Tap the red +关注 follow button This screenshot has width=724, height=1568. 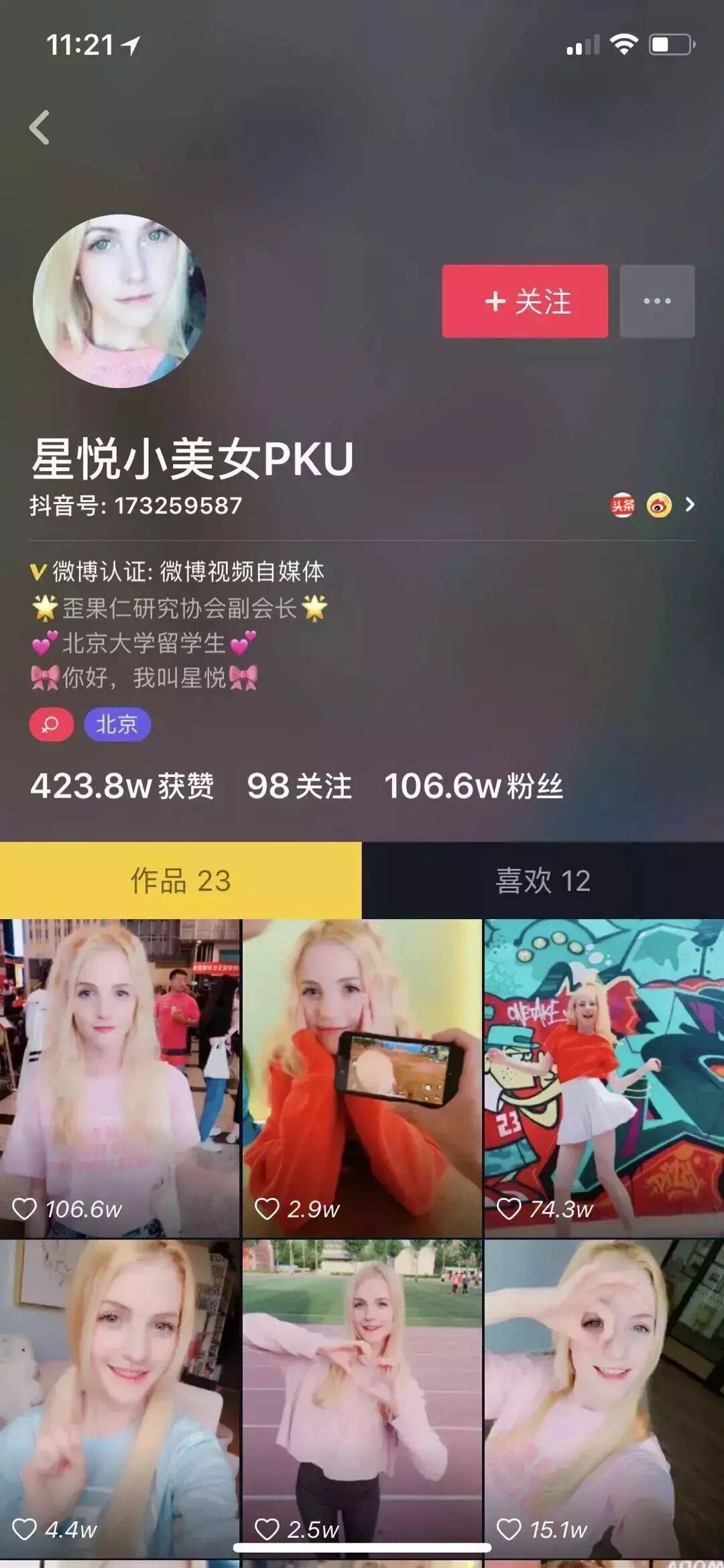[x=525, y=301]
